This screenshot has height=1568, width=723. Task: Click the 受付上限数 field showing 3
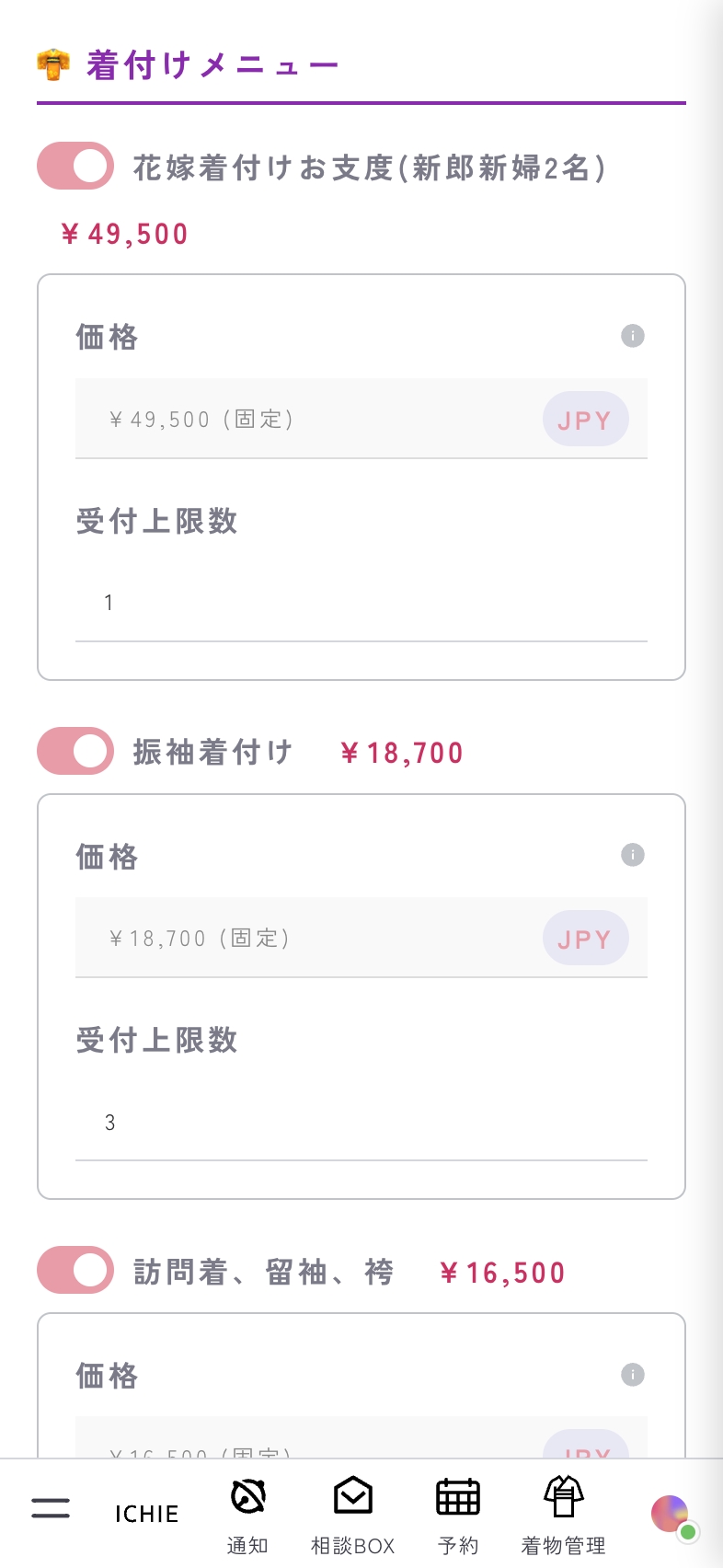361,1122
